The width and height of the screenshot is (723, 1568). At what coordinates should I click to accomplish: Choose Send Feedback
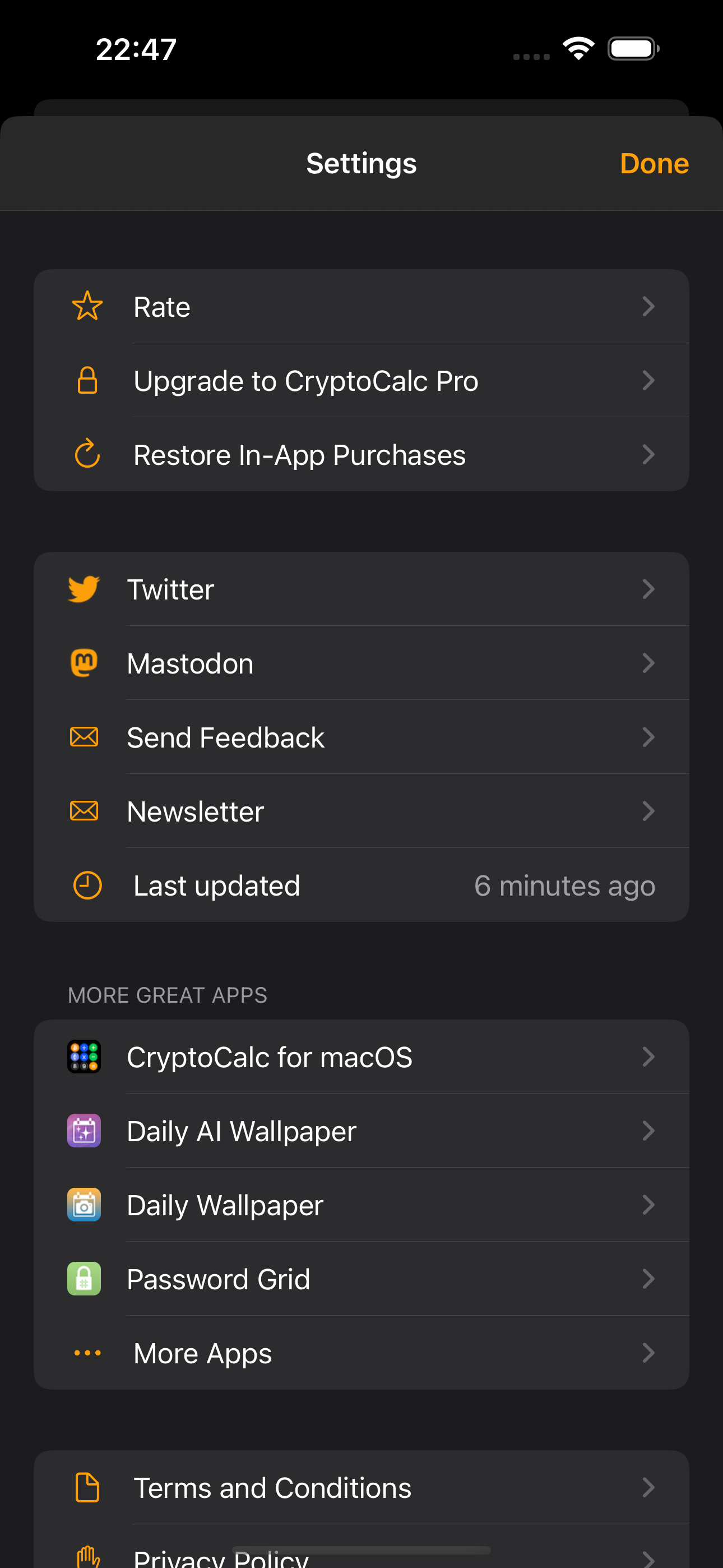point(361,737)
